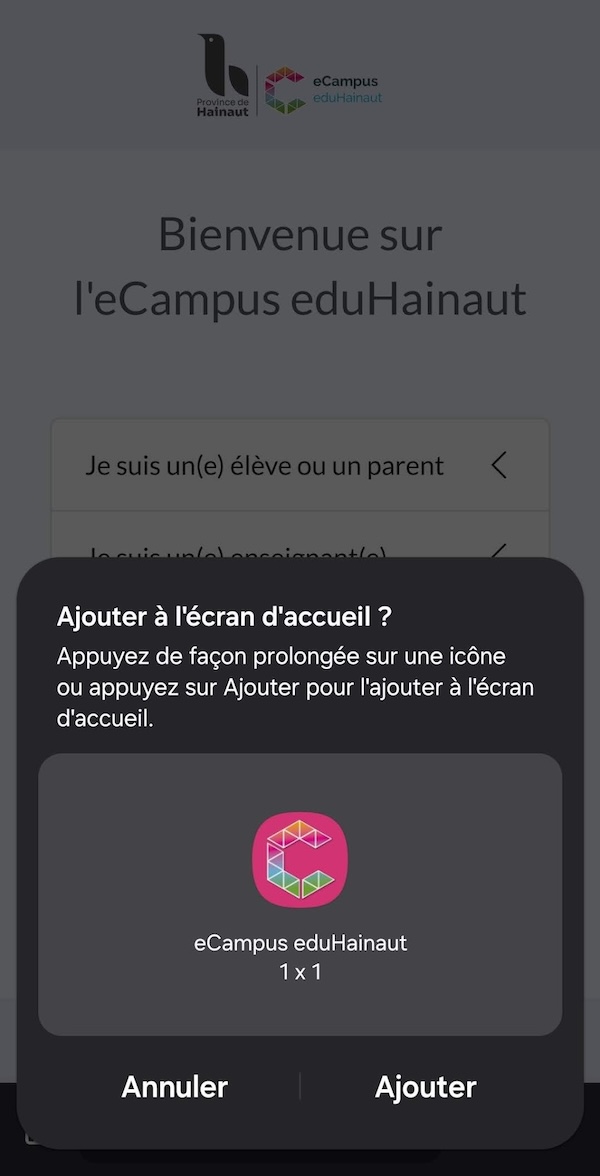Expand "Je suis un(e) élève ou un parent"

point(300,466)
